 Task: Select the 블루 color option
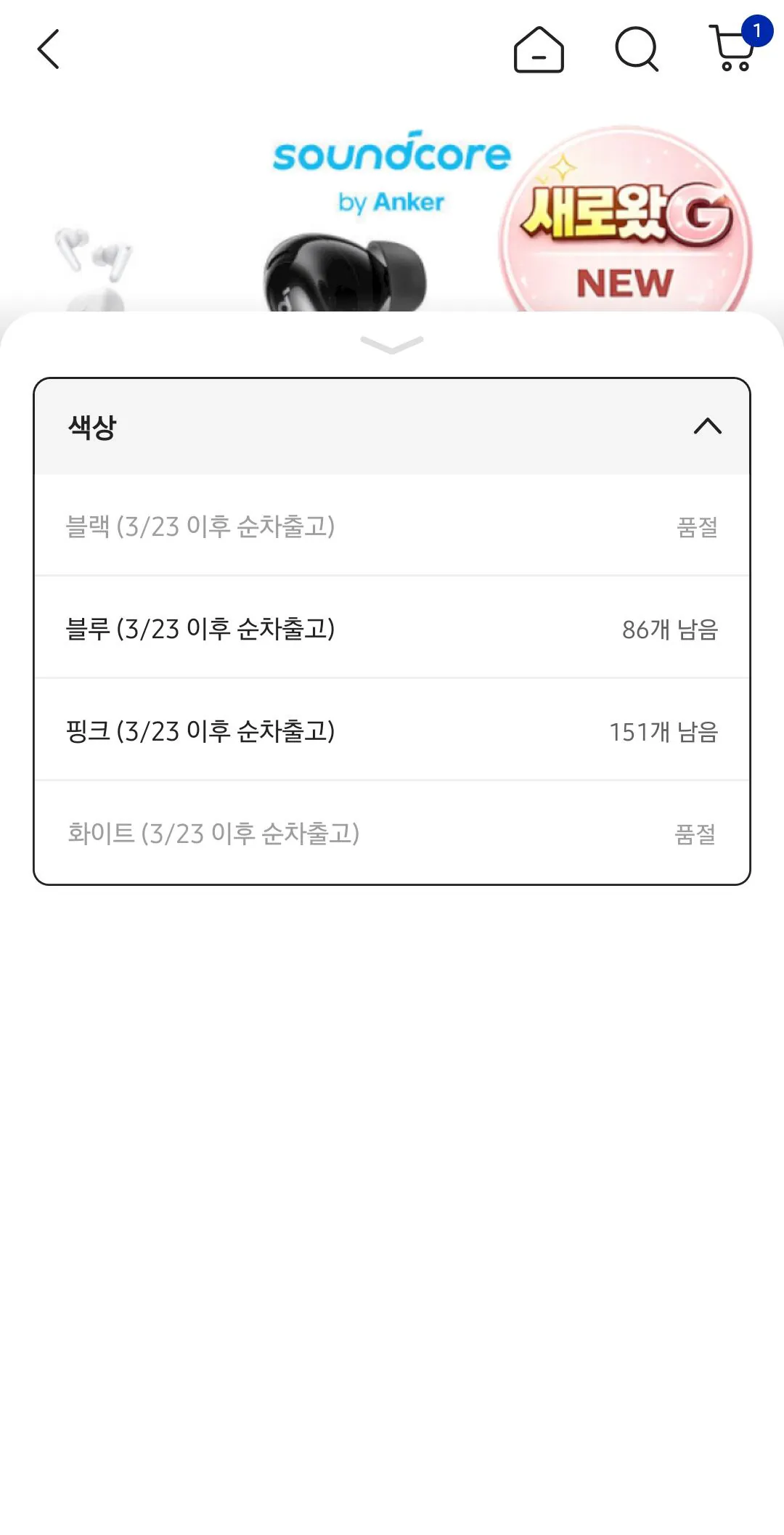point(392,628)
